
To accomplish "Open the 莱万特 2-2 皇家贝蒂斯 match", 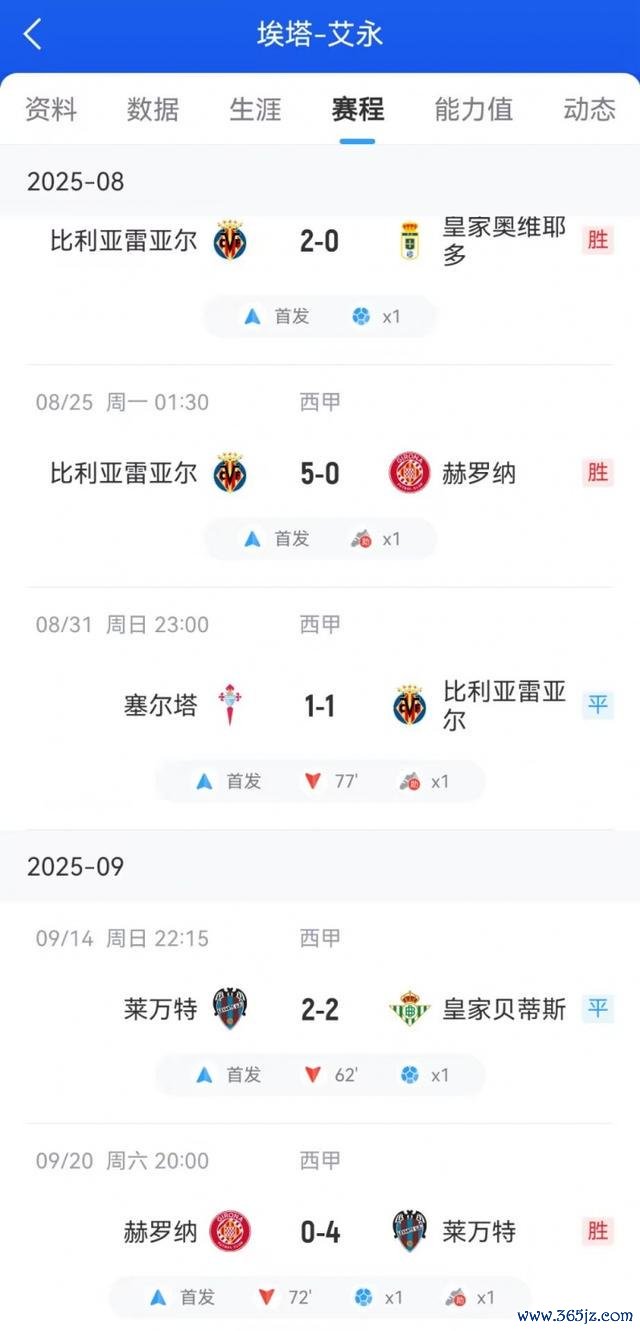I will coord(319,1009).
